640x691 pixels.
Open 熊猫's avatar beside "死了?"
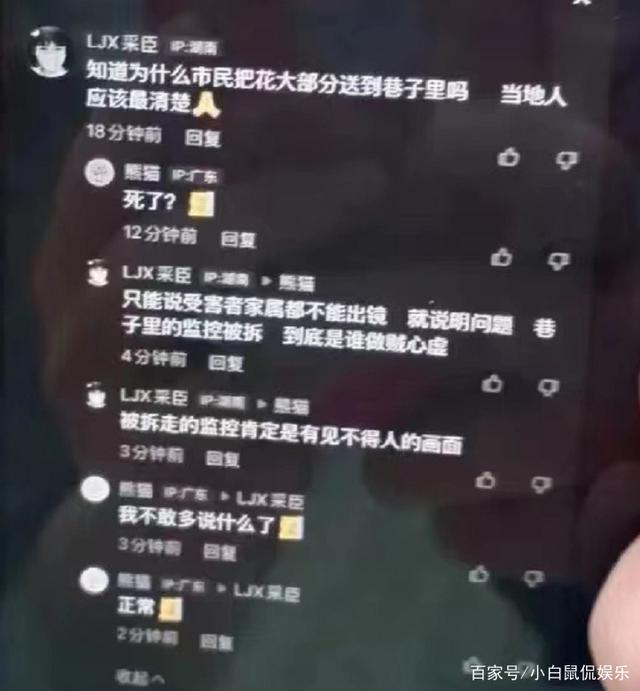[x=98, y=173]
